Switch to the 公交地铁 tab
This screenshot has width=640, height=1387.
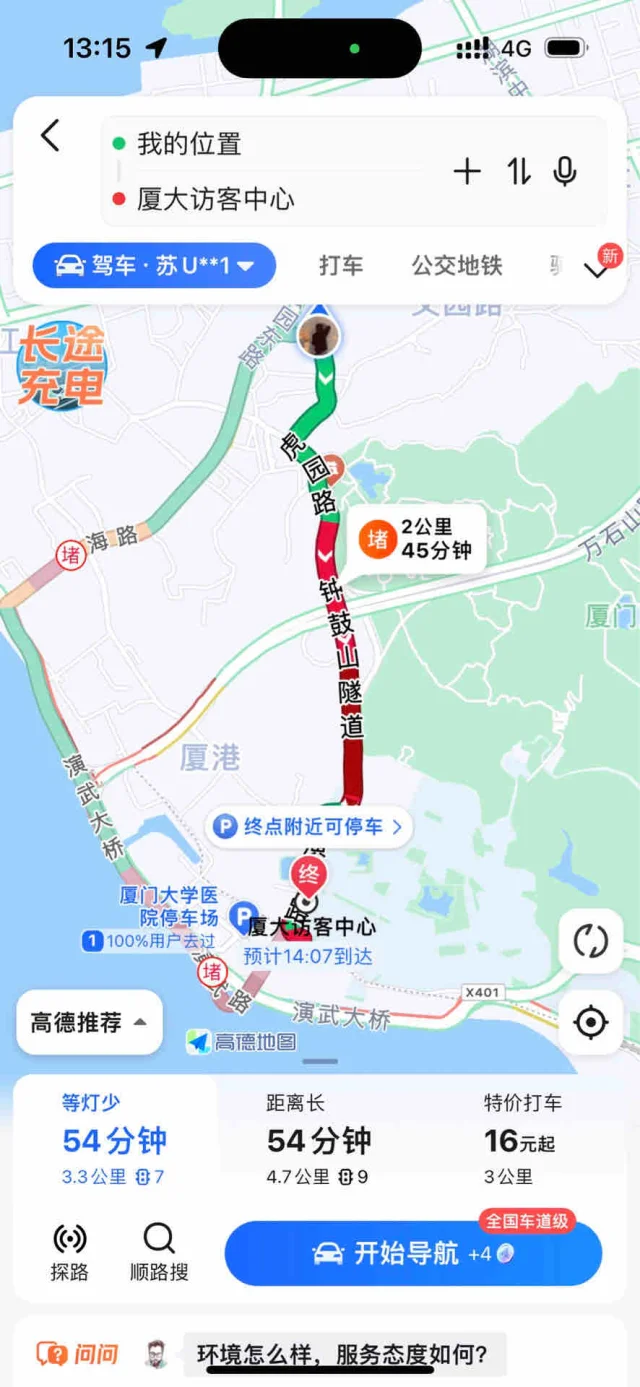[457, 266]
